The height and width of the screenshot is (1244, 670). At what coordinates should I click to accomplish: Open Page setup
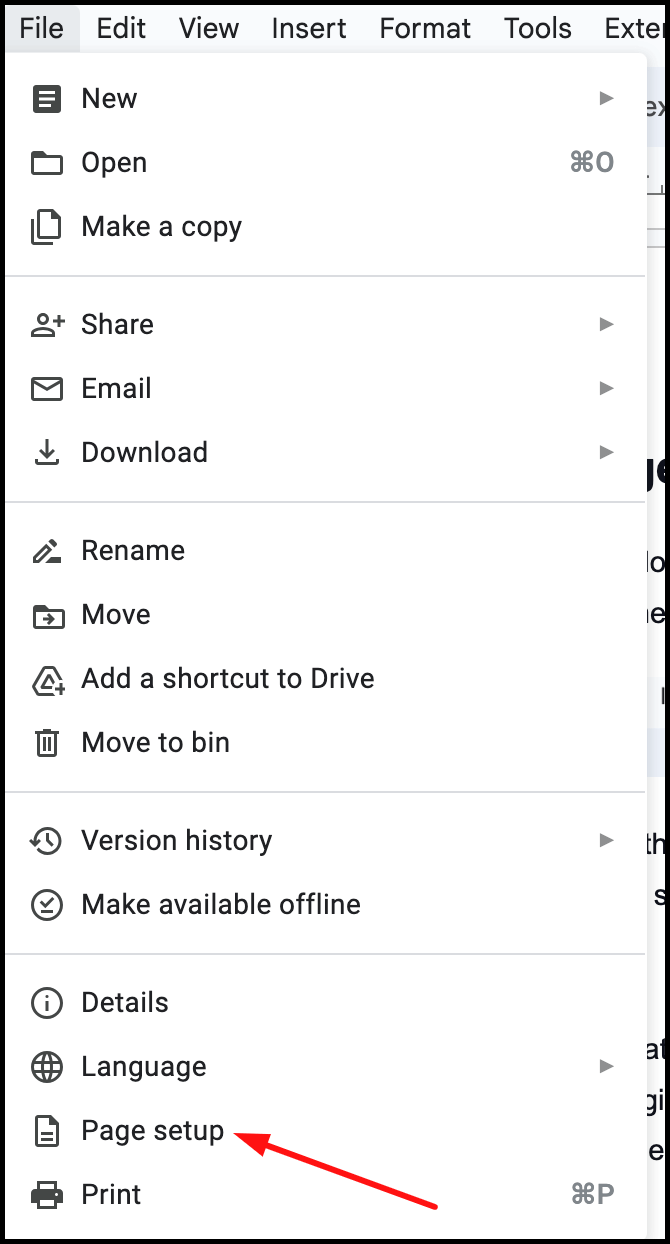point(325,1130)
